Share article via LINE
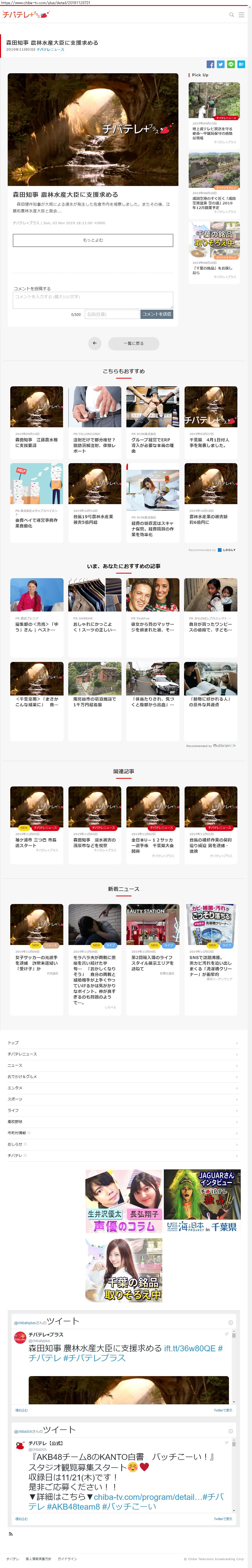Image resolution: width=252 pixels, height=1568 pixels. (231, 64)
